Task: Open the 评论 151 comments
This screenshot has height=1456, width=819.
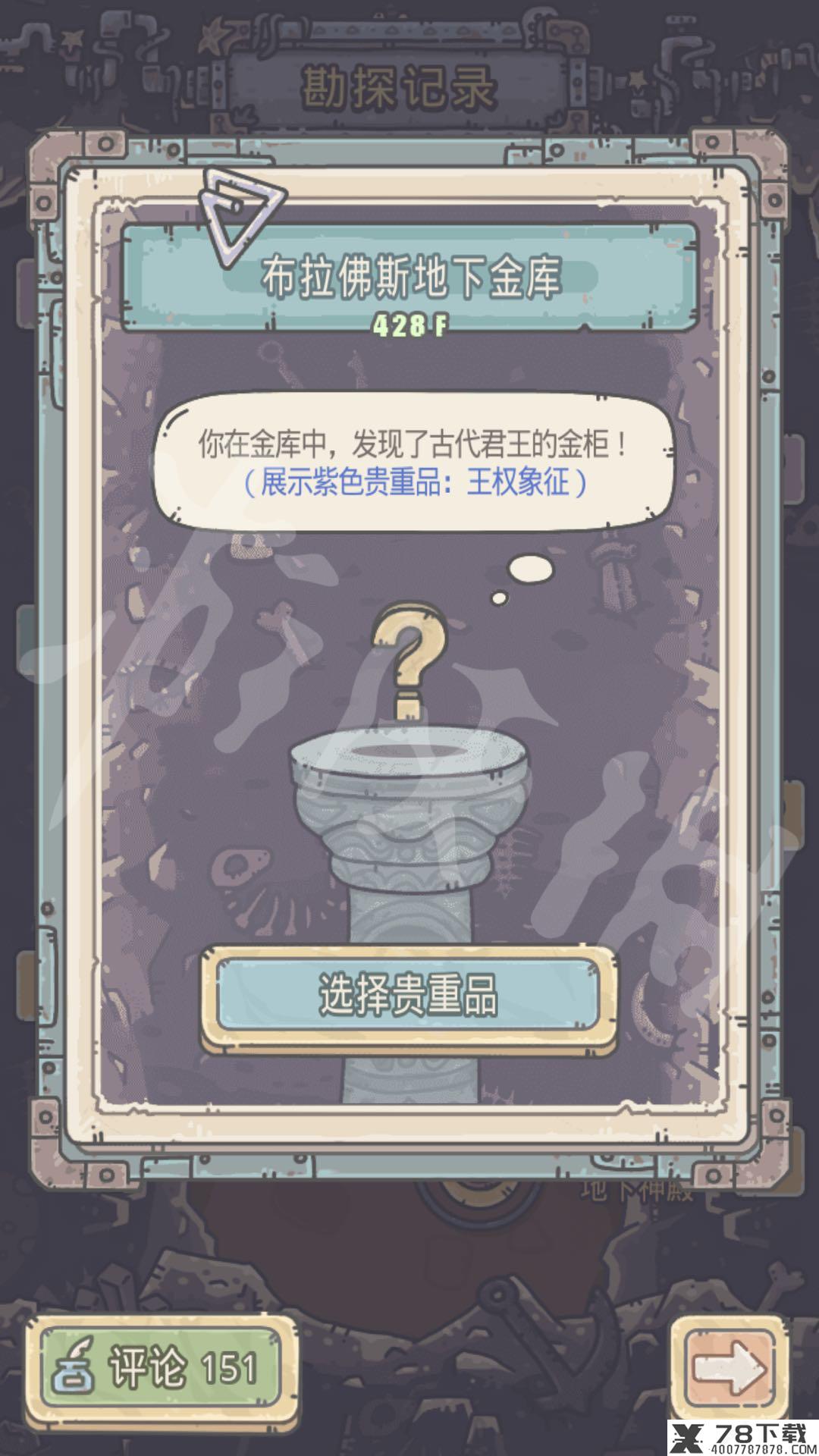Action: pos(161,1367)
